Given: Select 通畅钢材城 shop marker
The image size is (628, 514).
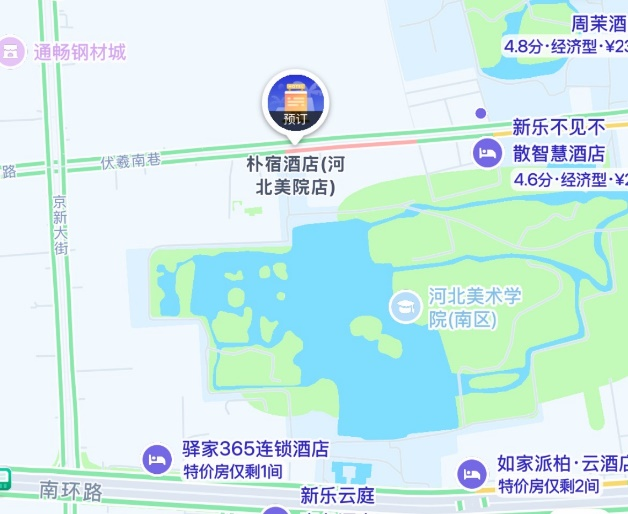Looking at the screenshot, I should [x=12, y=52].
